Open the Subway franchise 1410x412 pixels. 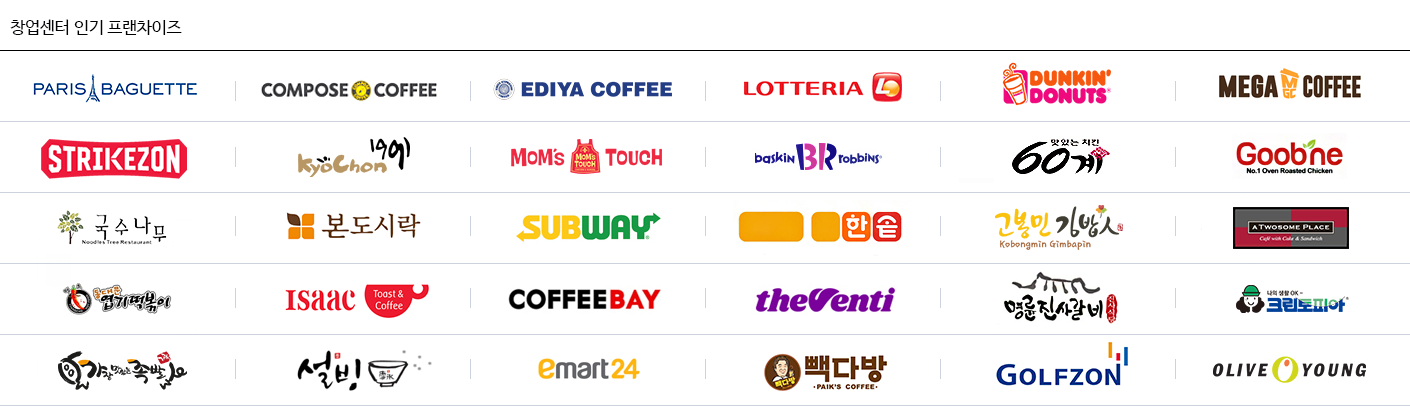tap(588, 227)
